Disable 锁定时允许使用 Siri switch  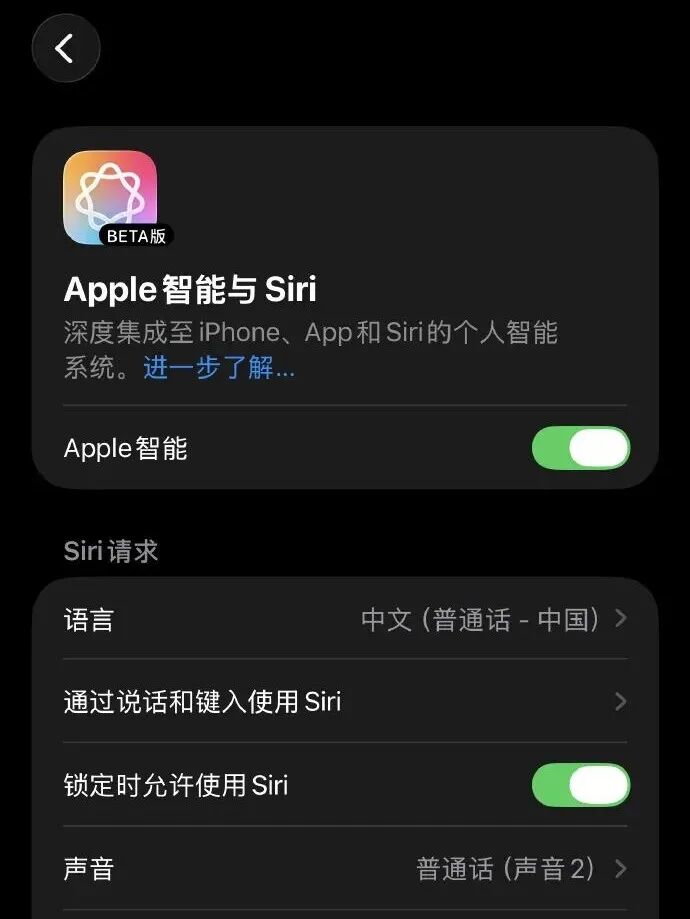(580, 785)
